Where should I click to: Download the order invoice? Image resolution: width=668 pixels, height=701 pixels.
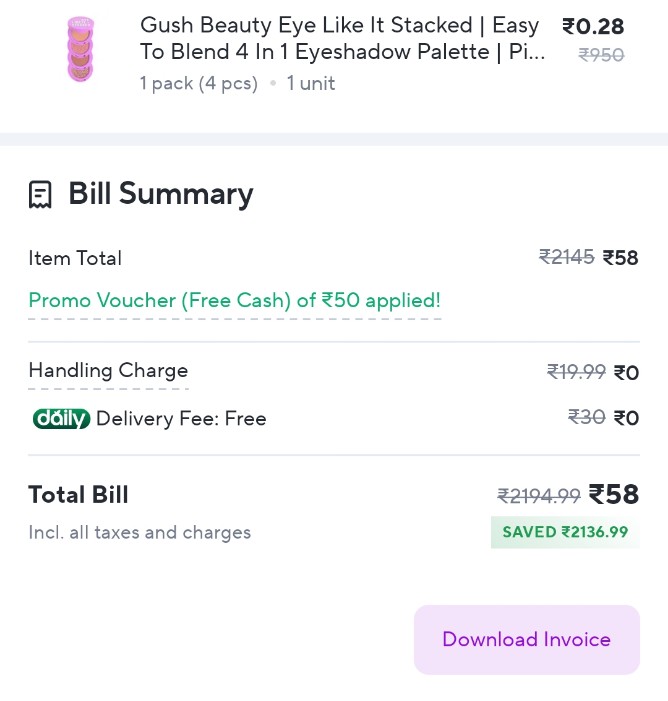point(526,640)
